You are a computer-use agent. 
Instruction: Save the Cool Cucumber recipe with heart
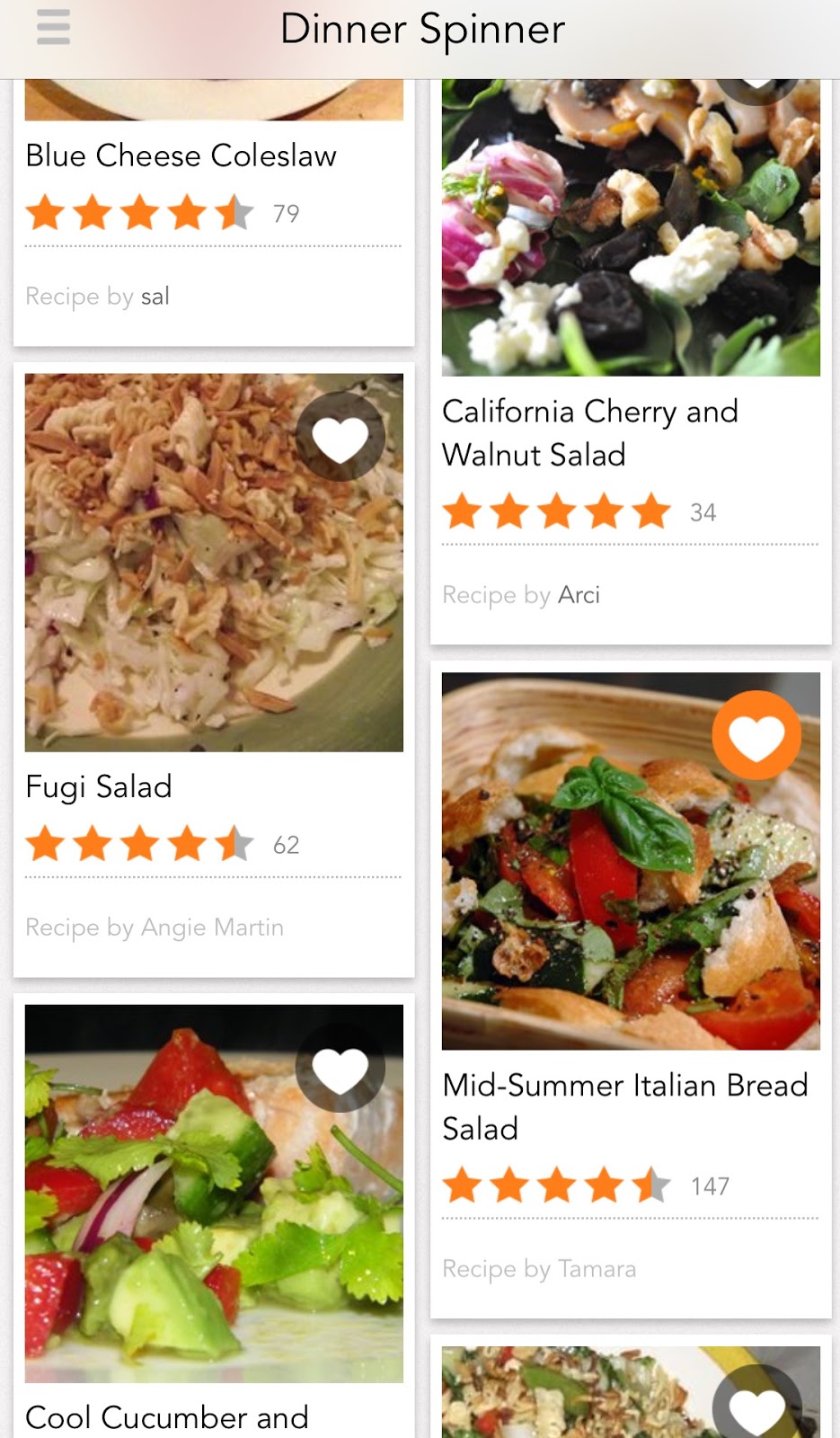[x=340, y=1069]
